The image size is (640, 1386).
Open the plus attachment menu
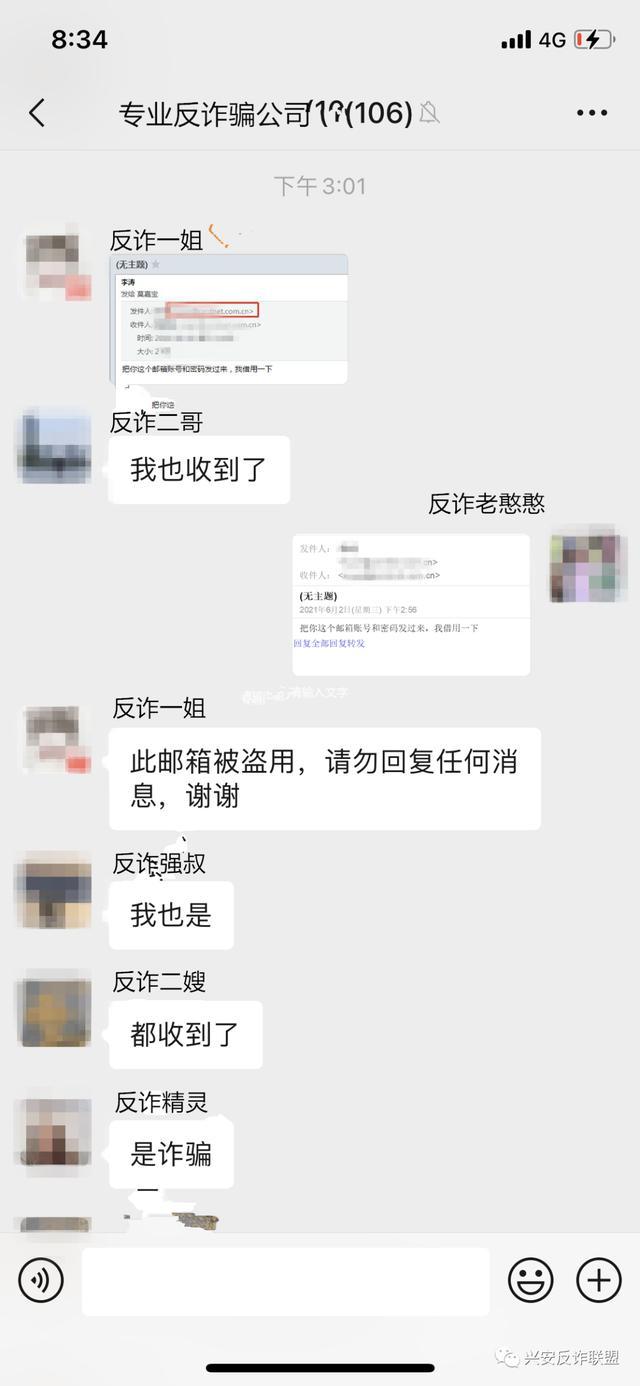[x=598, y=1280]
